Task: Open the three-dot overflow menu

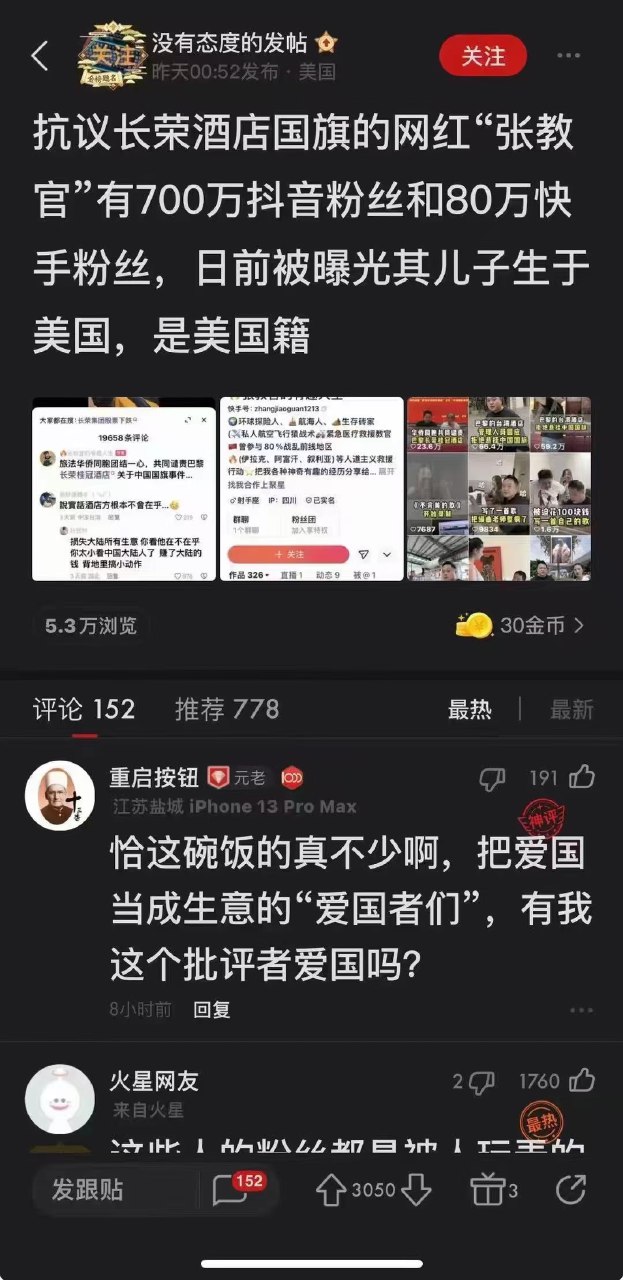Action: pos(568,57)
